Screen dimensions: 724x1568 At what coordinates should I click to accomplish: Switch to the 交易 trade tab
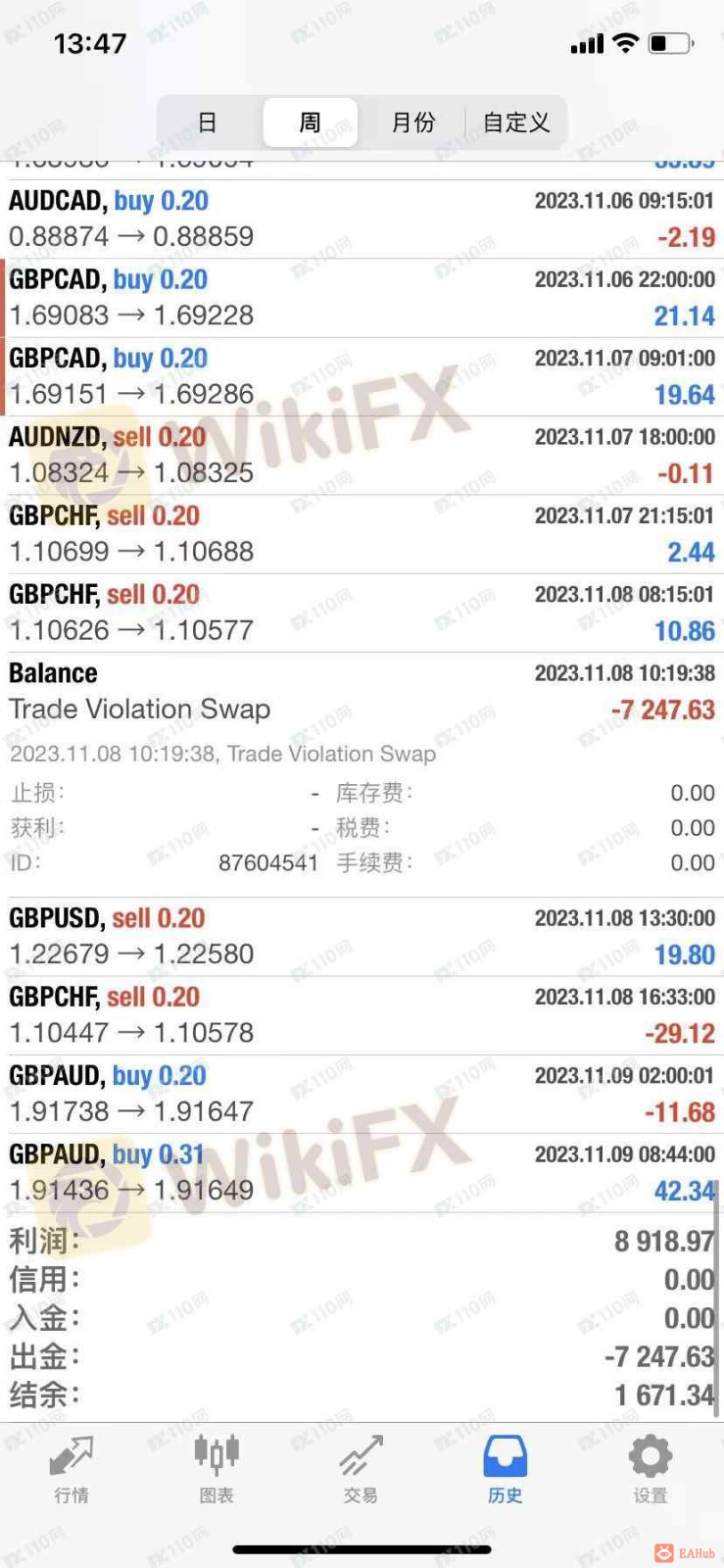click(361, 1468)
